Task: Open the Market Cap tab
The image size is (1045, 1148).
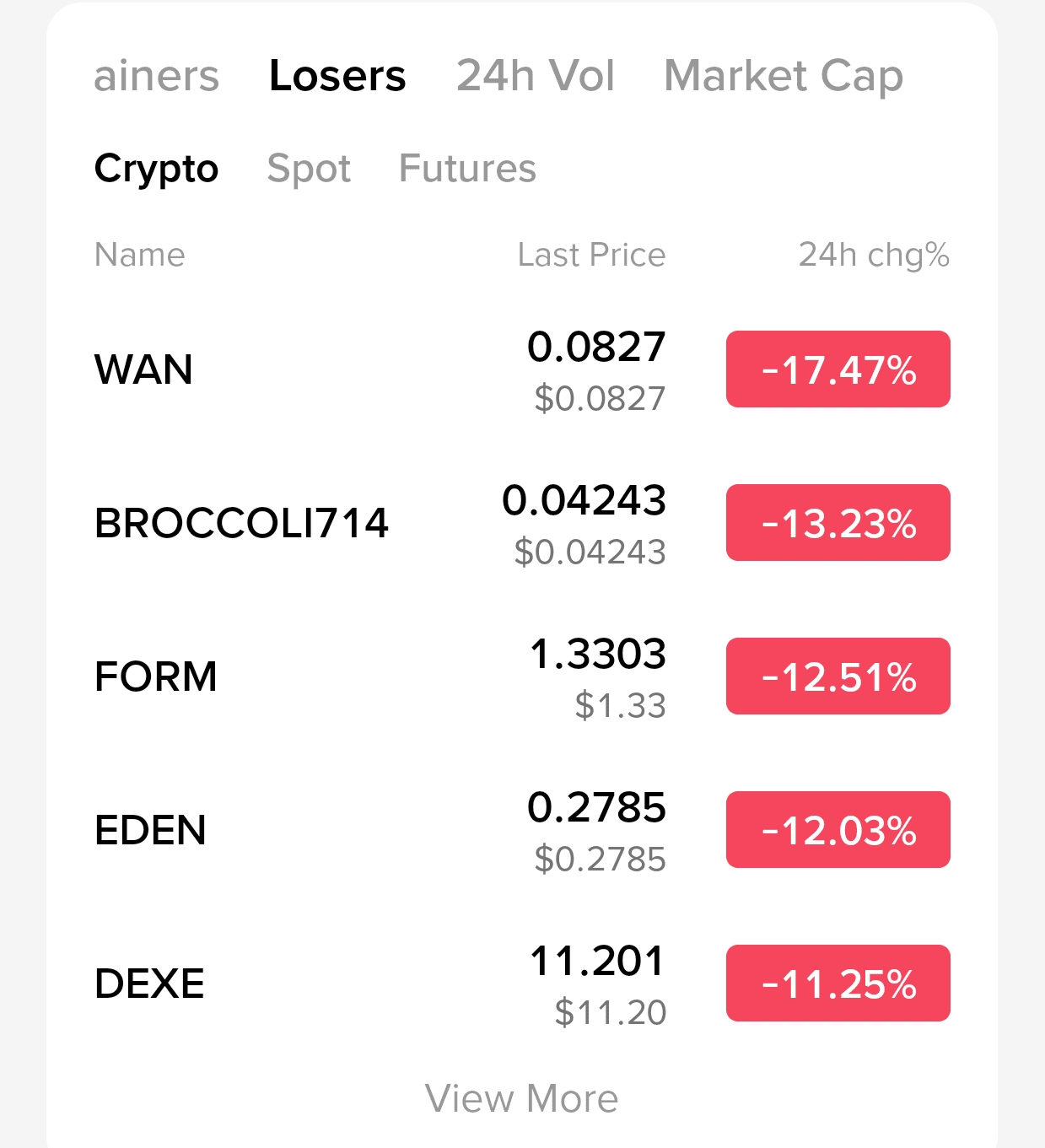Action: [784, 76]
